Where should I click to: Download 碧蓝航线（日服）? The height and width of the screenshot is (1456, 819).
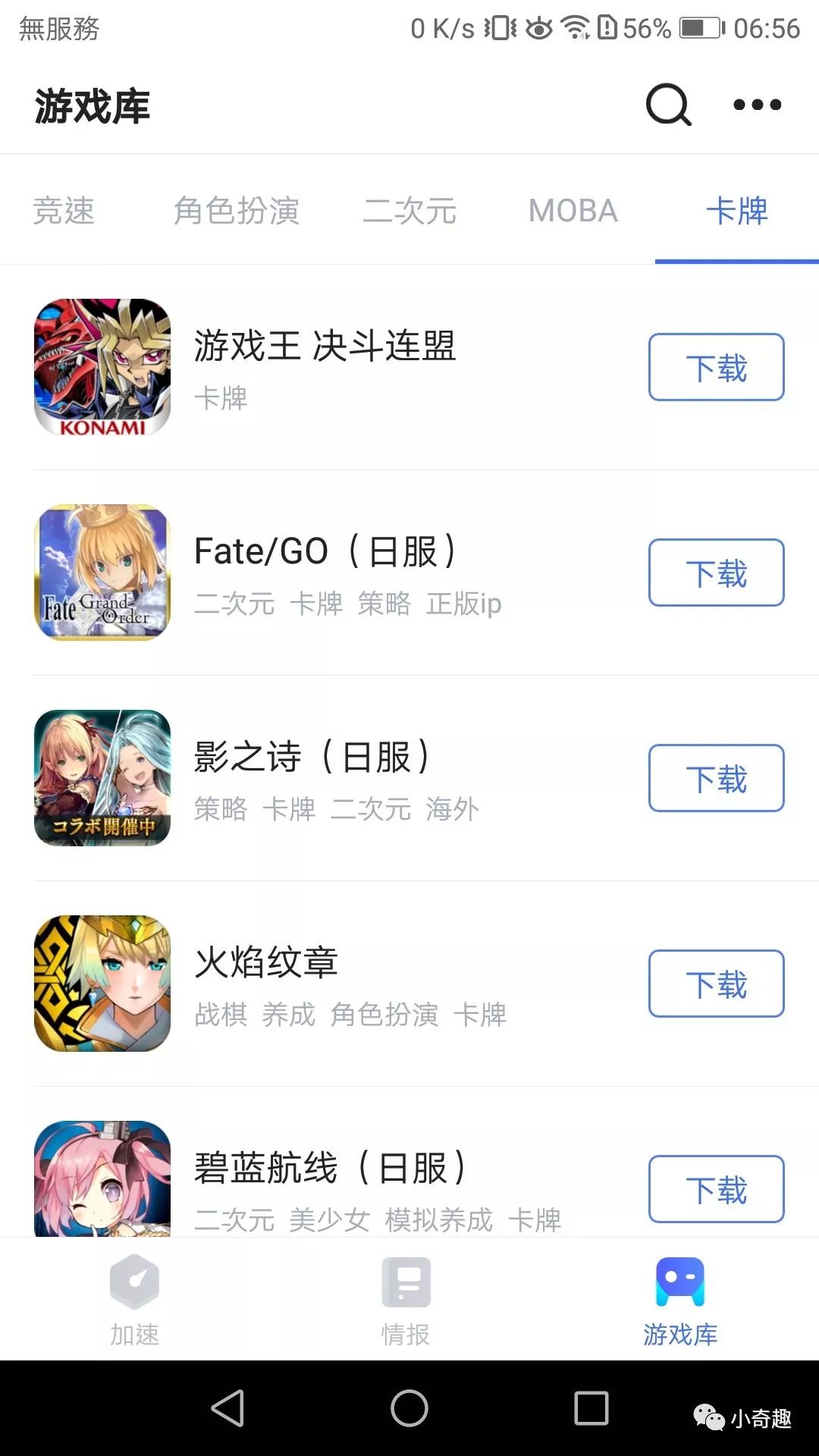(x=716, y=1188)
